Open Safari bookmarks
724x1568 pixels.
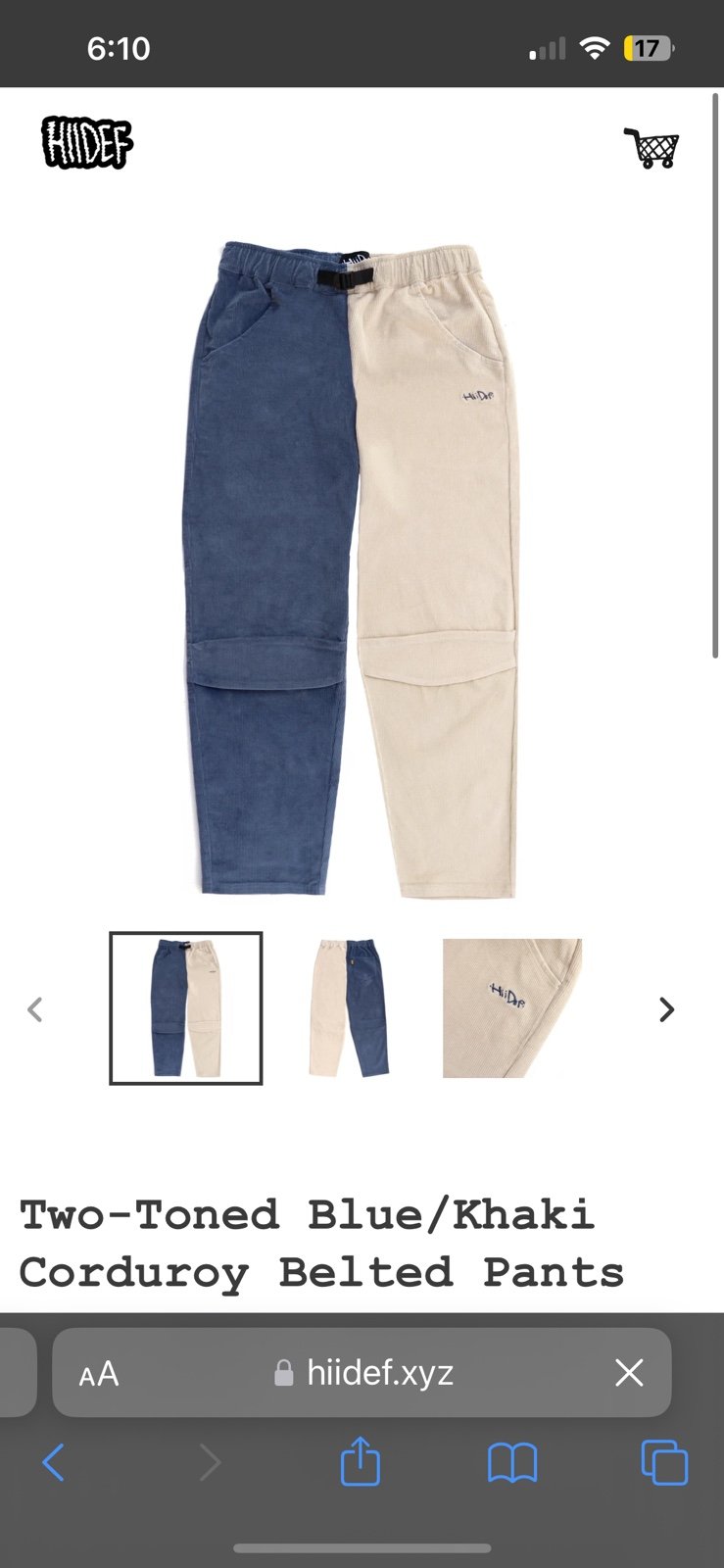pyautogui.click(x=512, y=1463)
